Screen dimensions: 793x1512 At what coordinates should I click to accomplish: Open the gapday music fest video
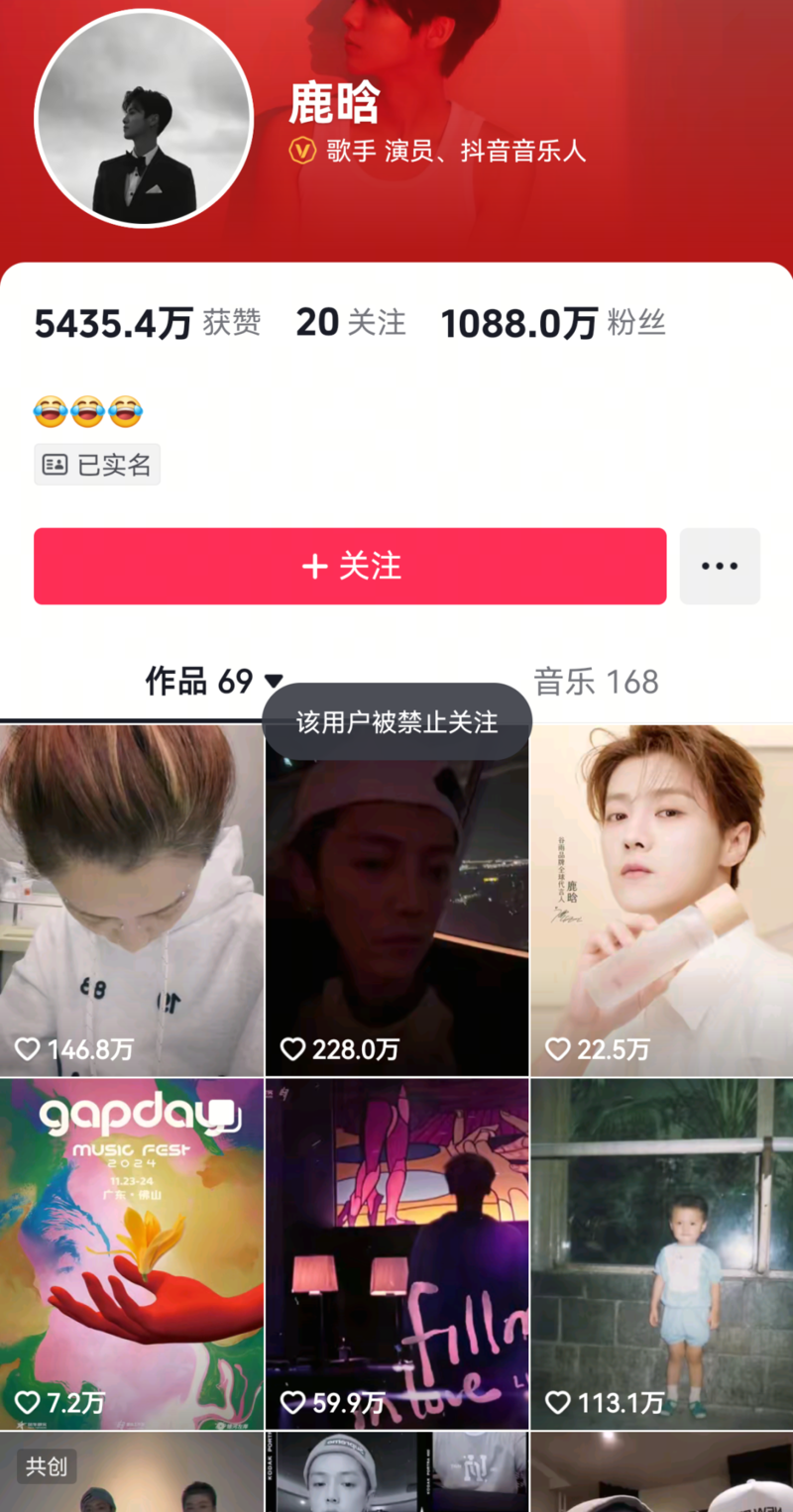tap(131, 1253)
